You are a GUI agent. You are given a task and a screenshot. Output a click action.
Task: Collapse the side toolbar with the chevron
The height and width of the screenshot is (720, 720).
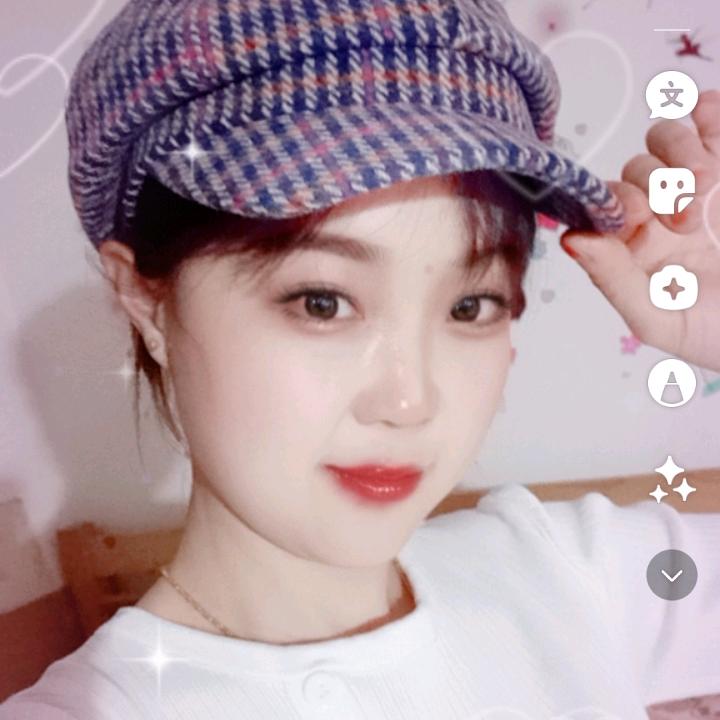tap(672, 574)
